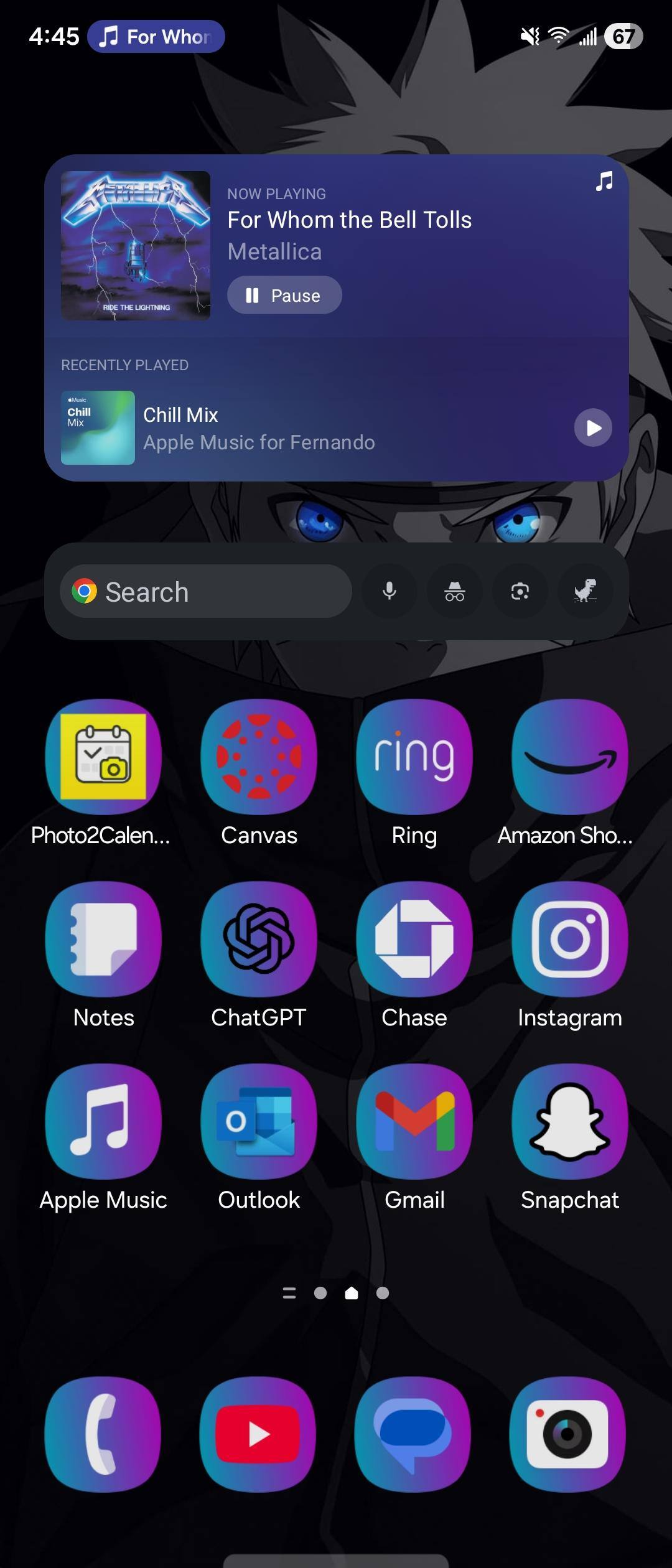The image size is (672, 1568).
Task: Launch the Canvas app
Action: click(259, 757)
